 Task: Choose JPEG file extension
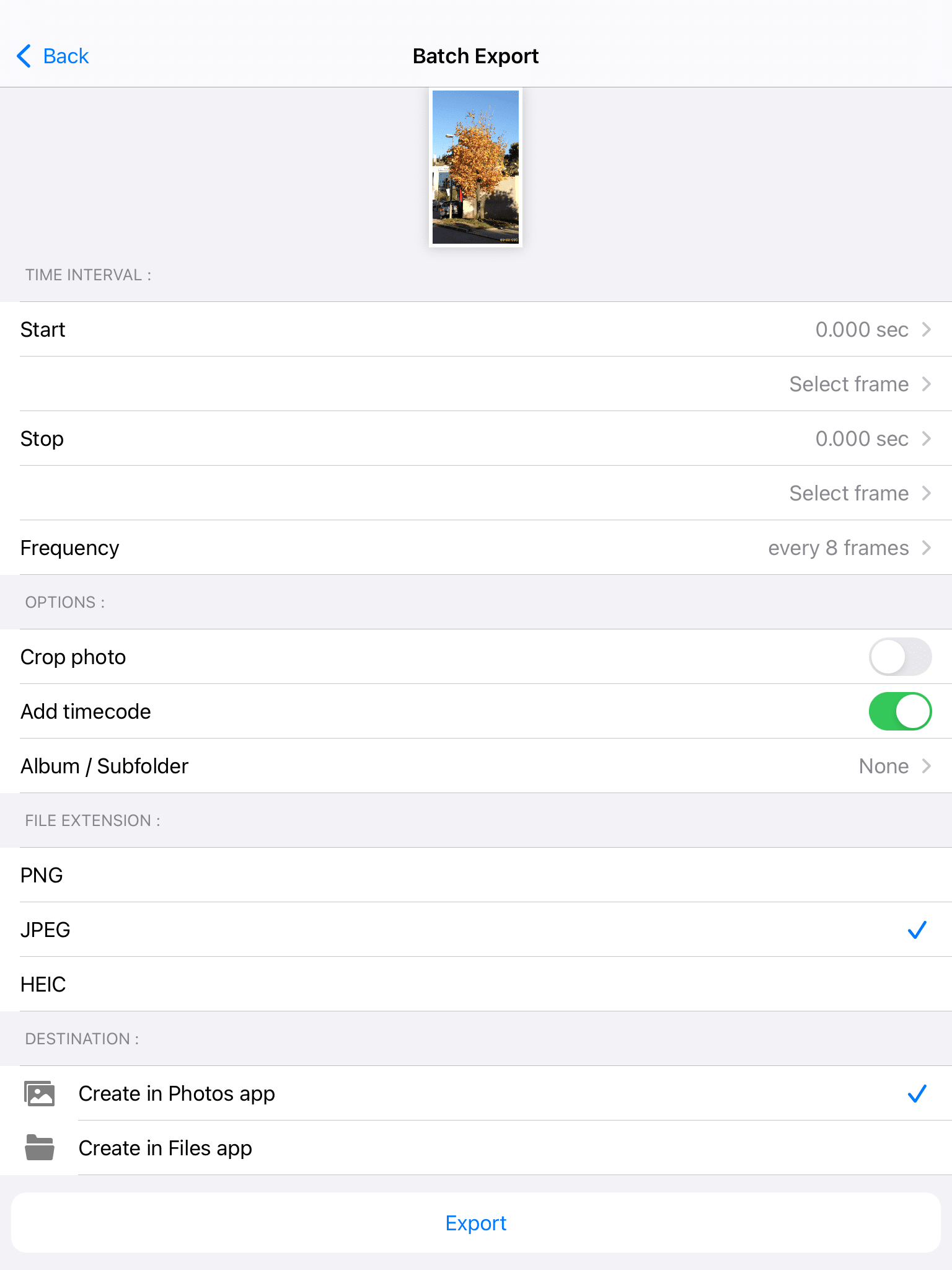coord(476,930)
